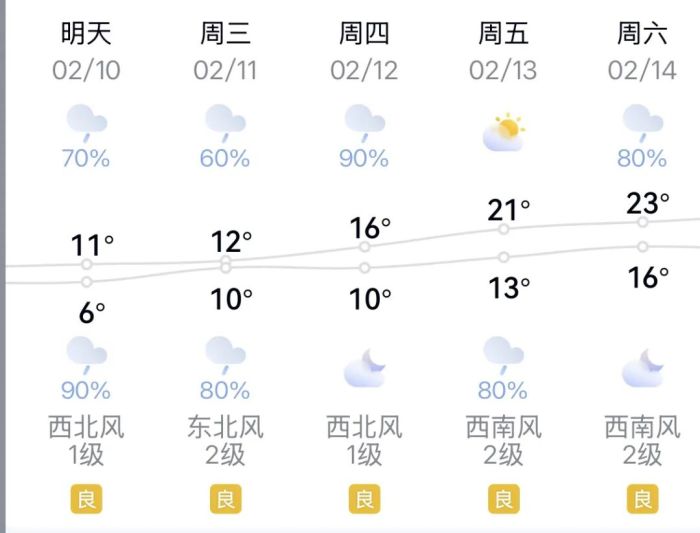This screenshot has height=533, width=700.
Task: Open the forecast for 明天 02/10
Action: tap(86, 52)
